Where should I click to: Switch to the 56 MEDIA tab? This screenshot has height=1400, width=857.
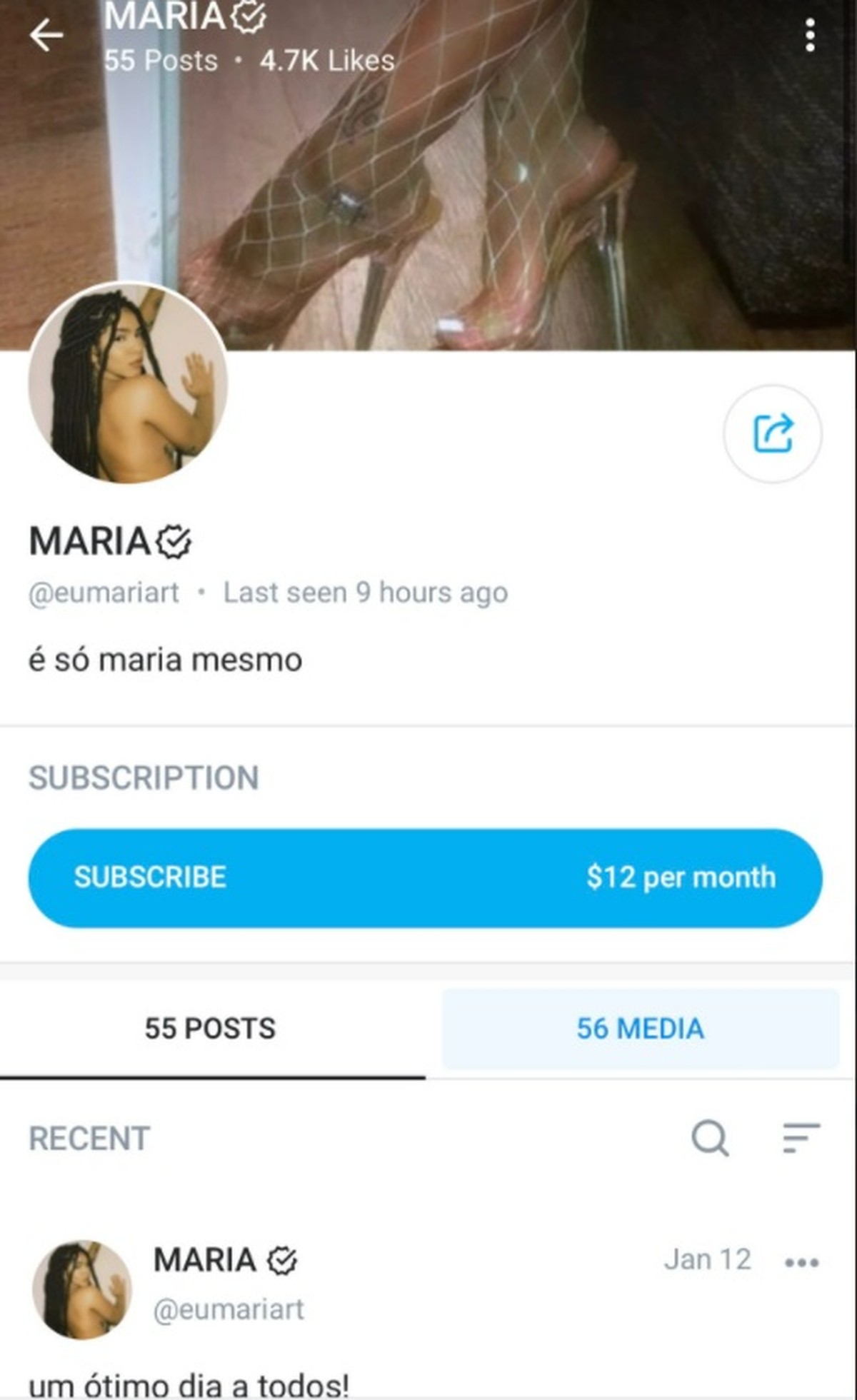[x=639, y=1030]
